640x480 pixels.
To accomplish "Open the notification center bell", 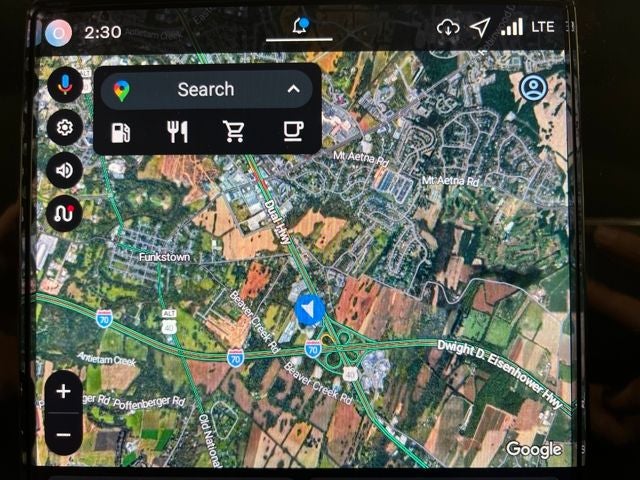I will 301,27.
